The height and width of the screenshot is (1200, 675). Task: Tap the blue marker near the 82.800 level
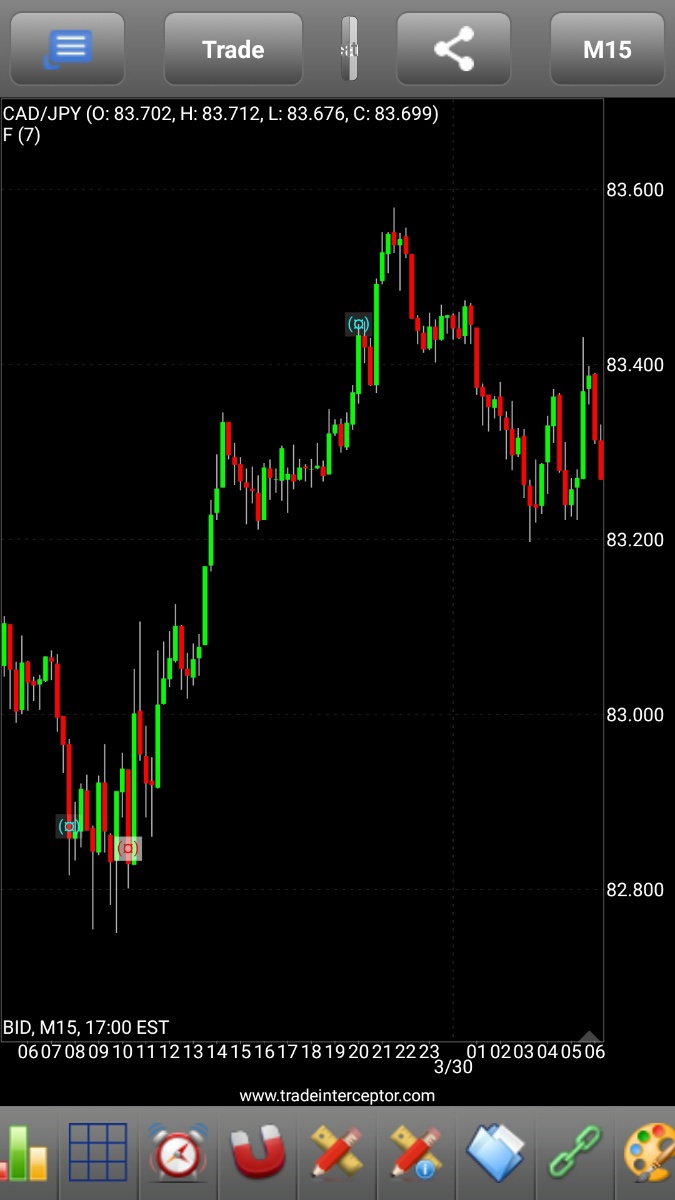(x=68, y=826)
